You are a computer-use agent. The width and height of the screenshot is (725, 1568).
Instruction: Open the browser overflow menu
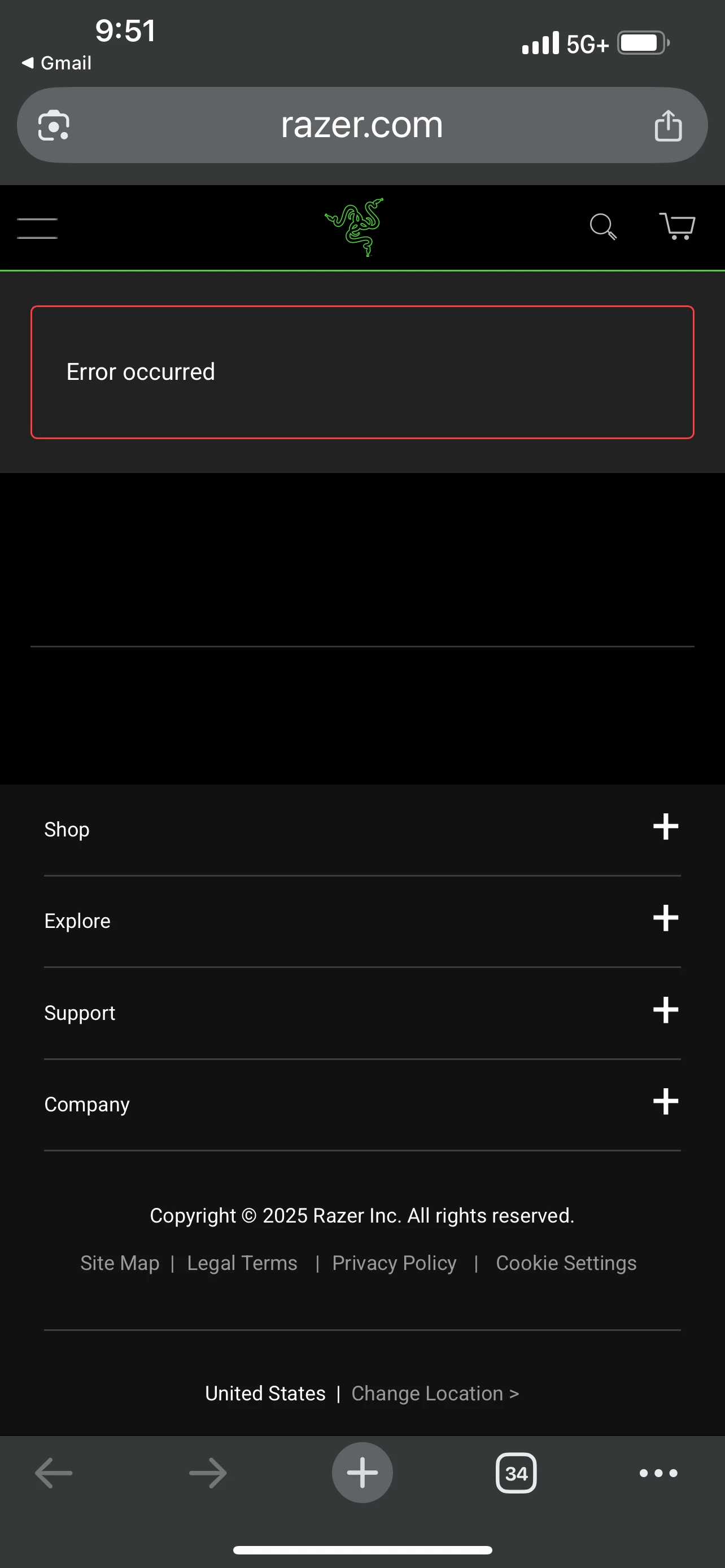658,1473
